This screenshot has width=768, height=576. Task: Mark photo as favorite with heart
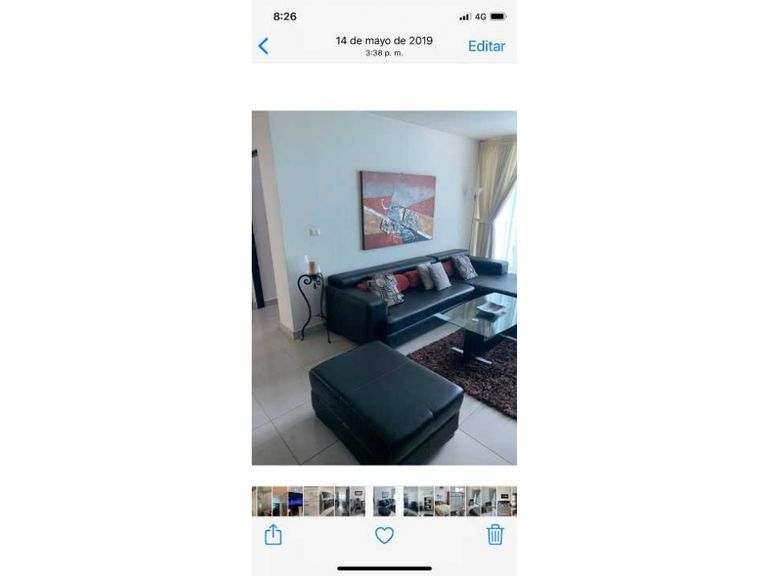click(x=384, y=535)
